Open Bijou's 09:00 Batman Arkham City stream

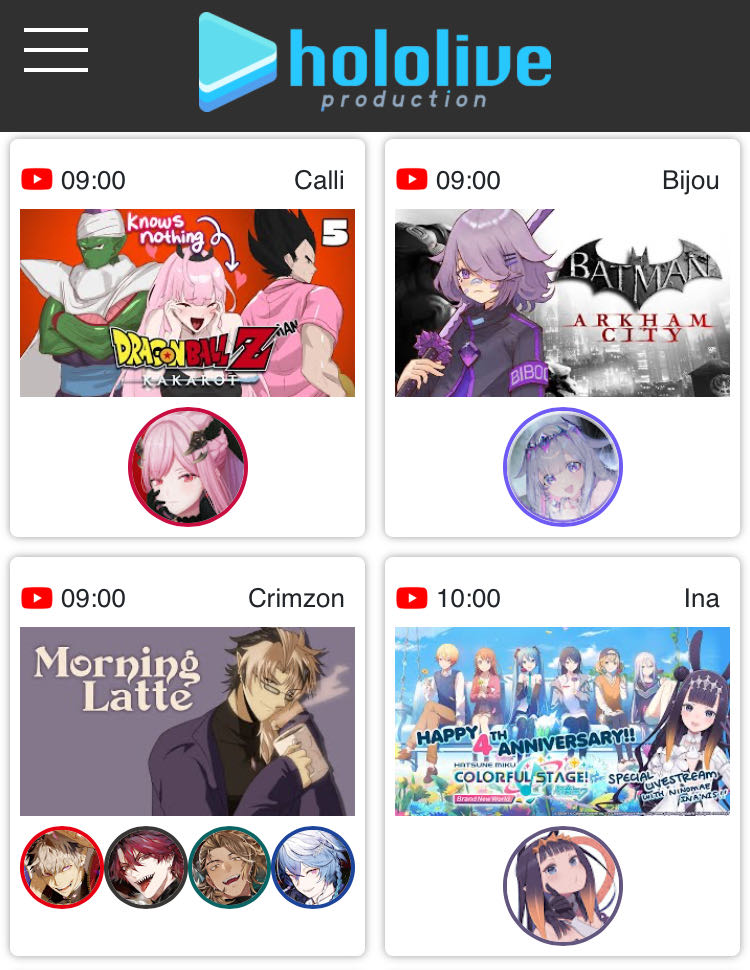tap(562, 303)
